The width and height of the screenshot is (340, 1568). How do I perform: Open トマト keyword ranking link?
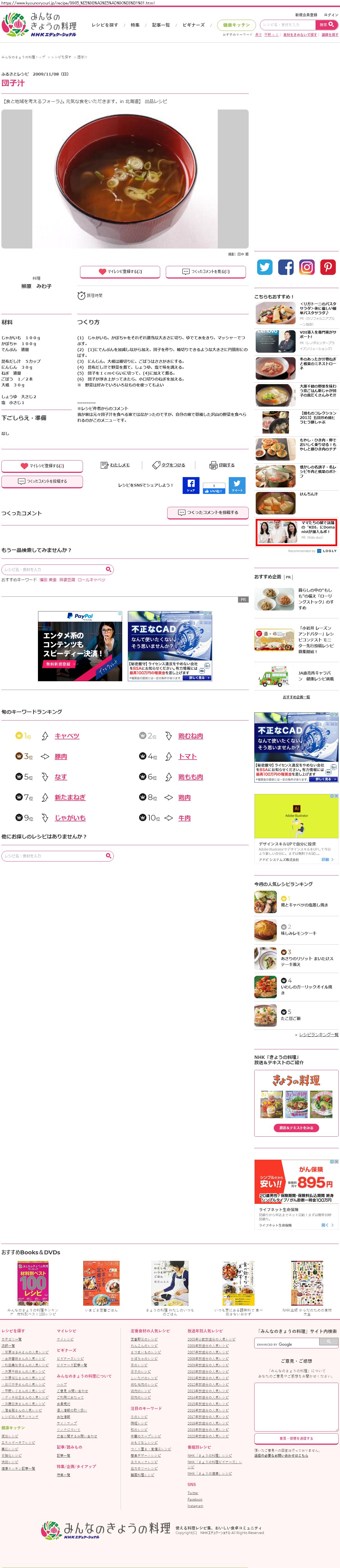click(187, 756)
